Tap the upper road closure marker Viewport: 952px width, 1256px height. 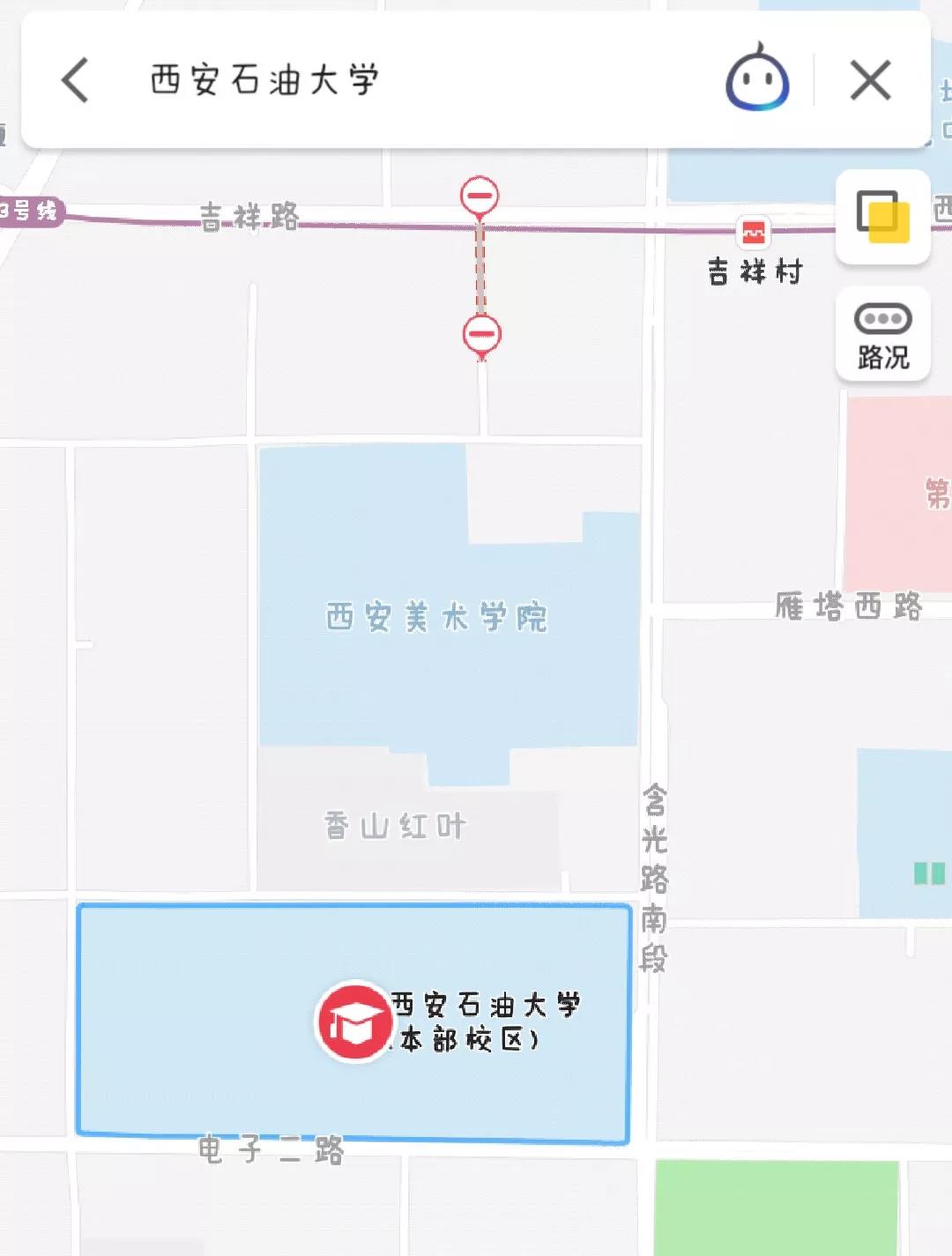480,195
